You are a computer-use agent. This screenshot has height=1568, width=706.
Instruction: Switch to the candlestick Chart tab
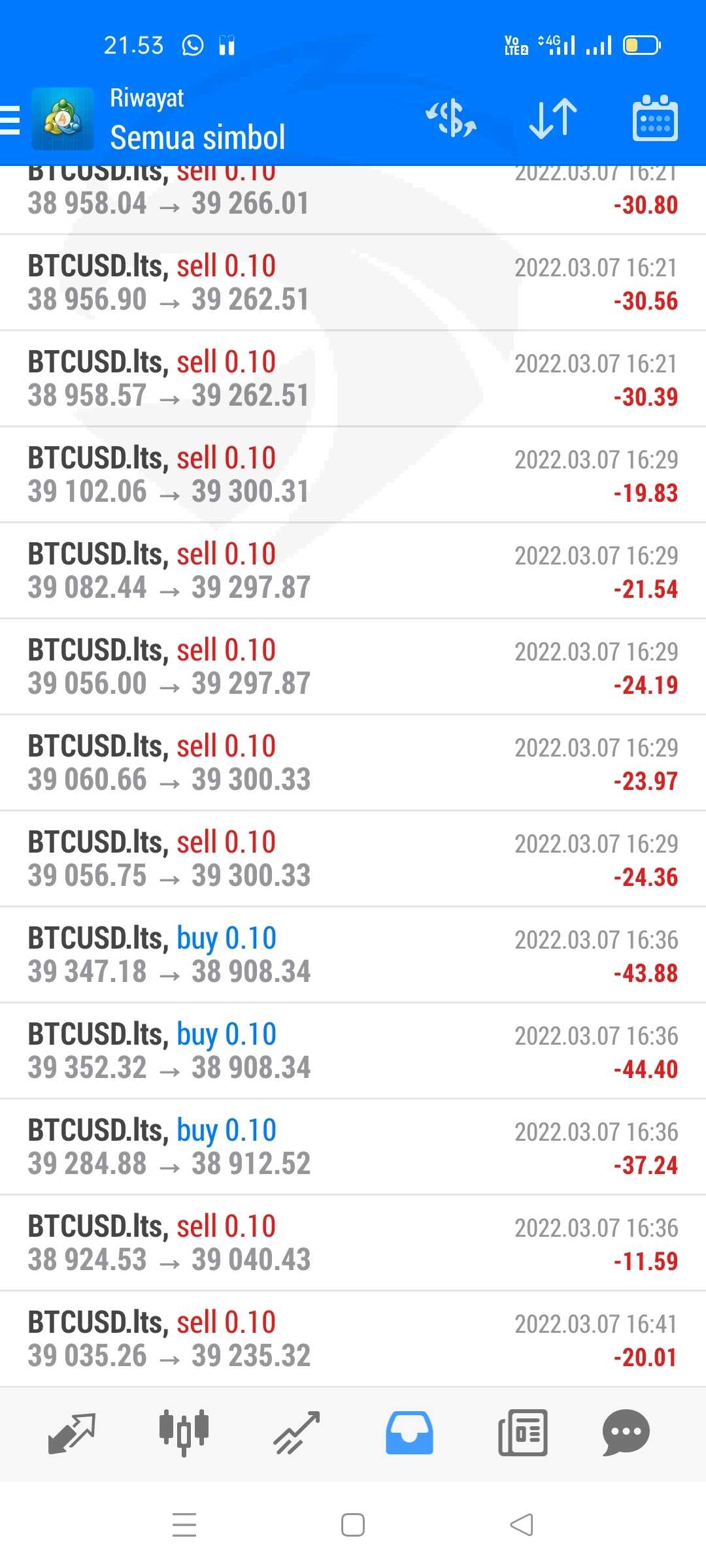(x=184, y=1433)
